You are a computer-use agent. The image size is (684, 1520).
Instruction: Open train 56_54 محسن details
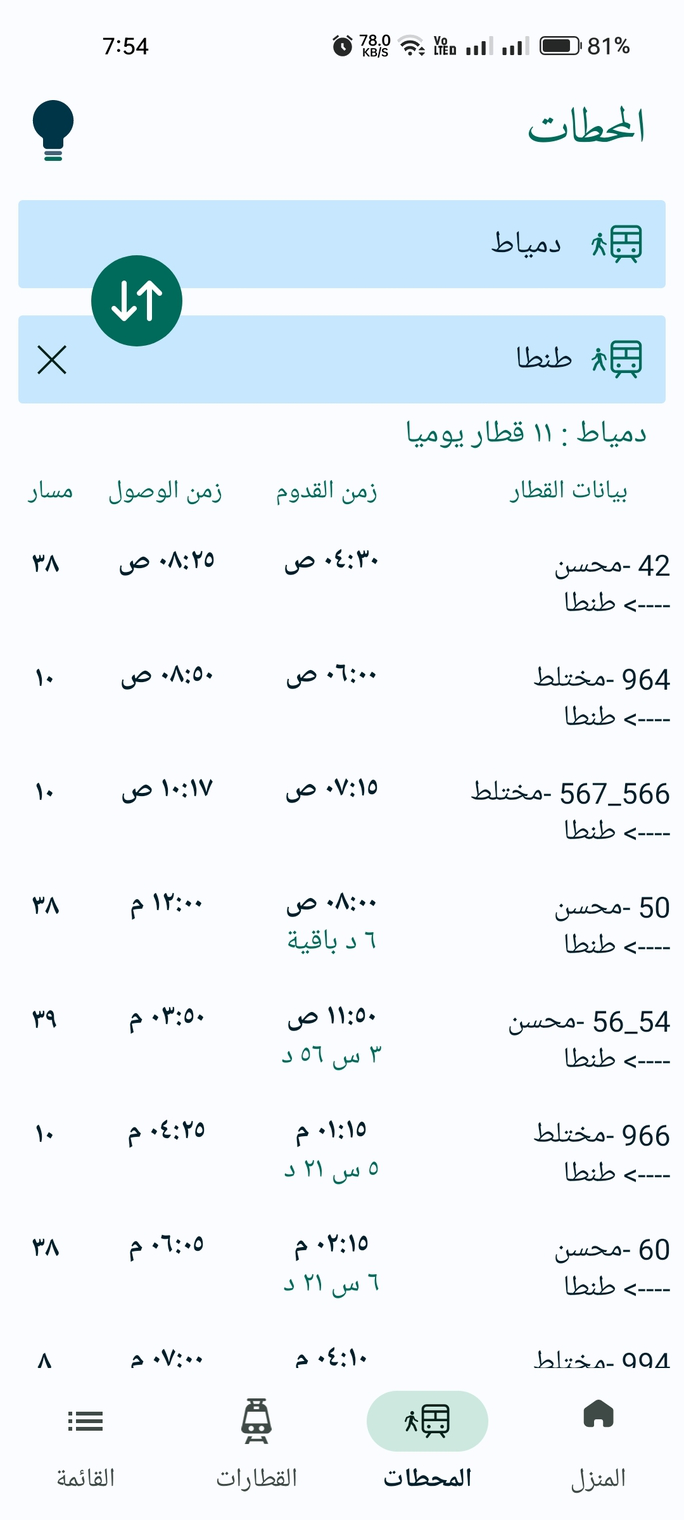342,1038
